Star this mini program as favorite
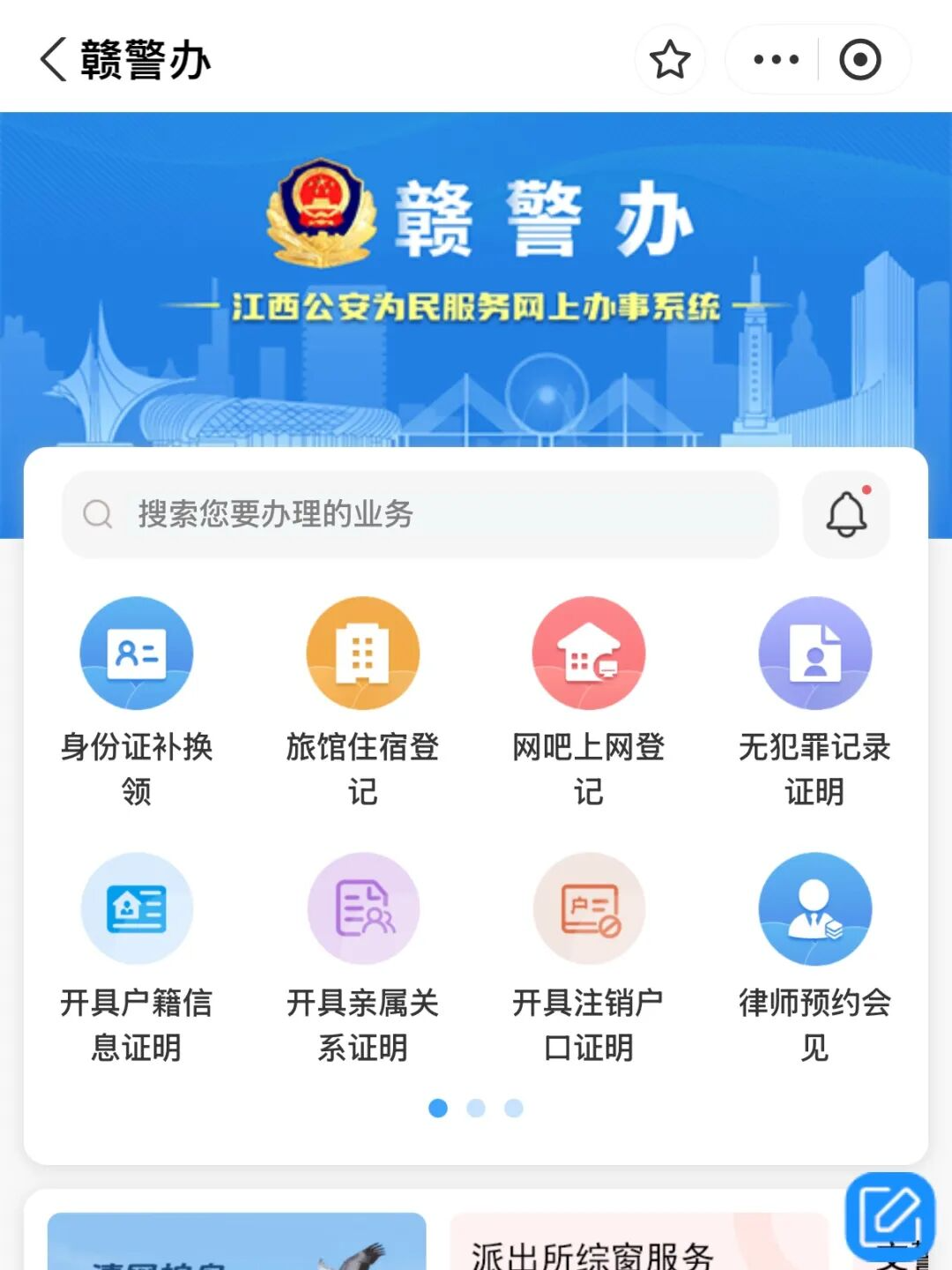Image resolution: width=952 pixels, height=1270 pixels. (670, 59)
